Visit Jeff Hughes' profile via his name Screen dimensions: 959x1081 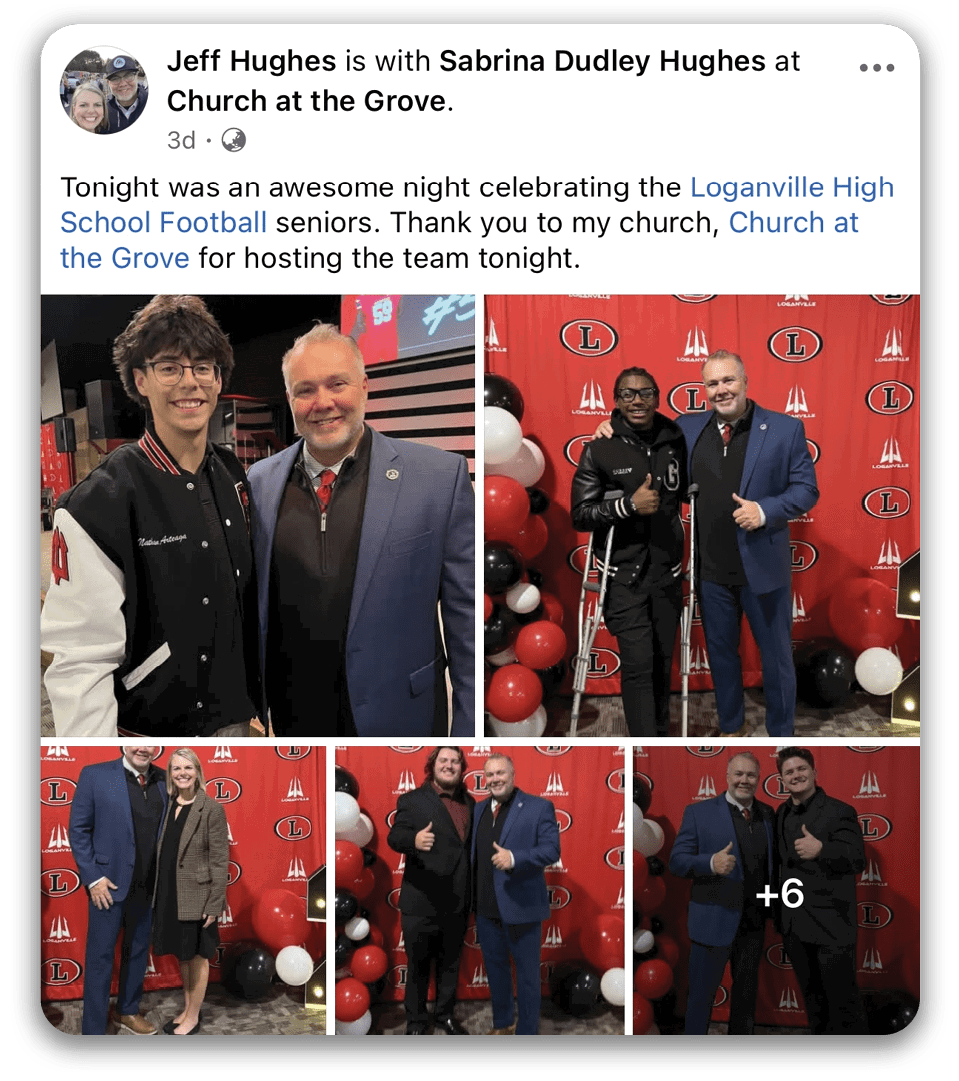pos(251,61)
